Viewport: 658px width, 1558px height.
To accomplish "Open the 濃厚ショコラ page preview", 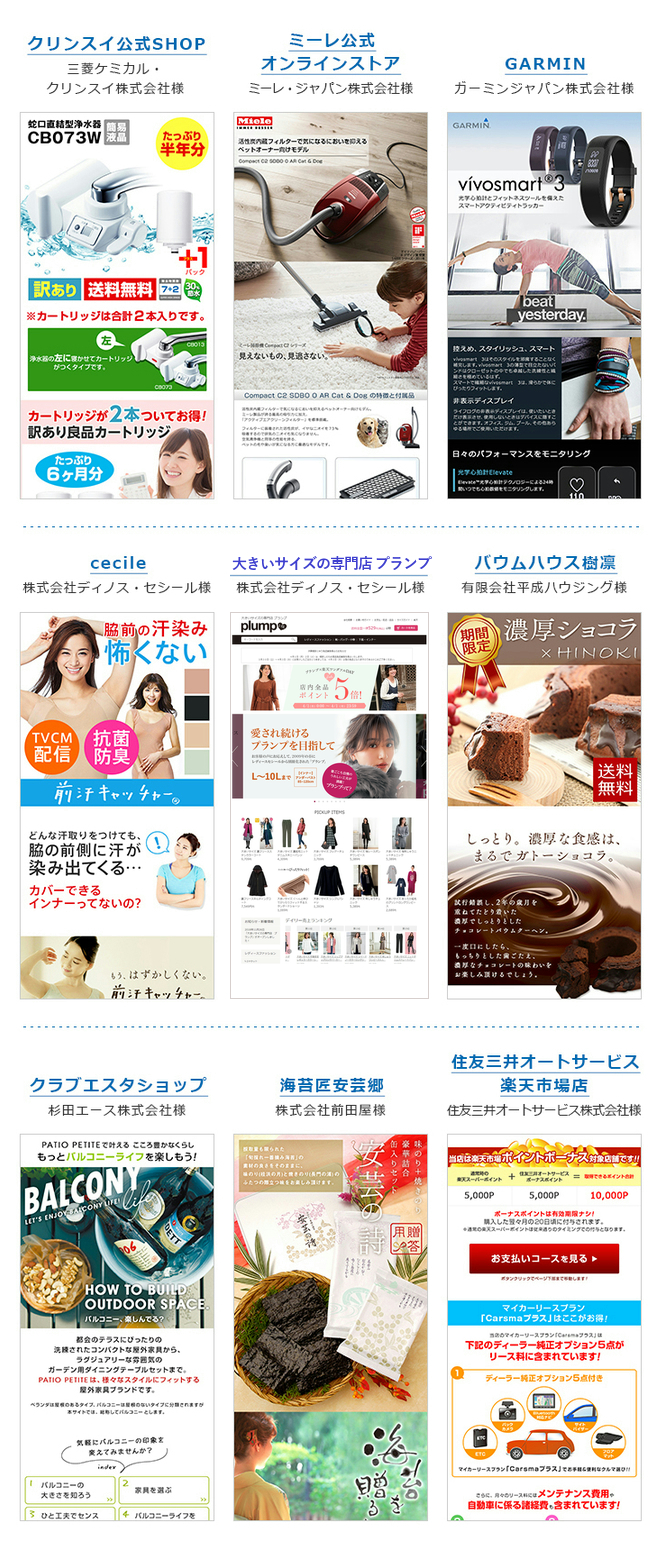I will tap(544, 805).
